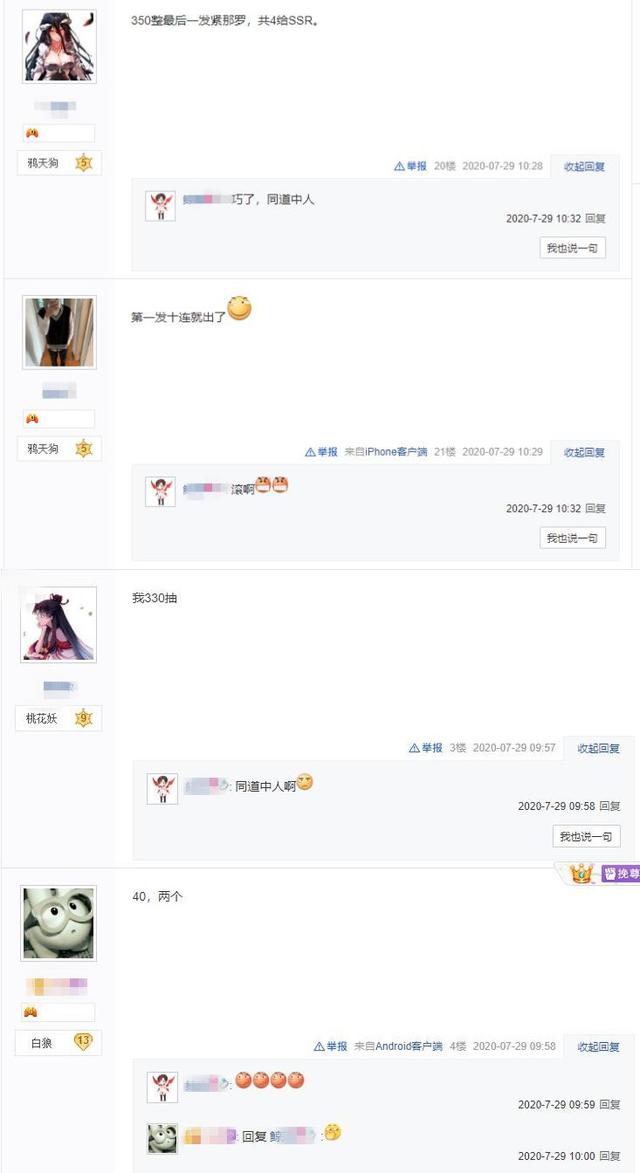
Task: Tap 我也说一句 under the 21楼 post
Action: click(x=572, y=538)
